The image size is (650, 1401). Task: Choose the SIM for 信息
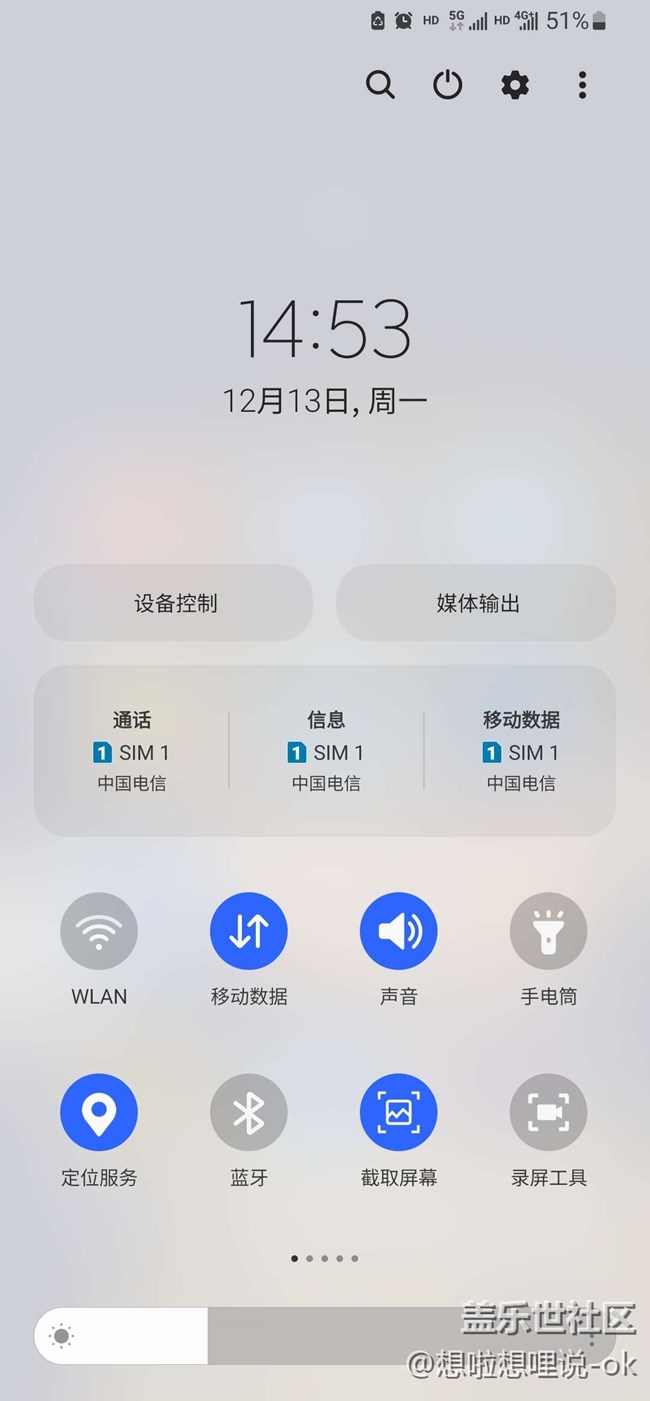[326, 751]
